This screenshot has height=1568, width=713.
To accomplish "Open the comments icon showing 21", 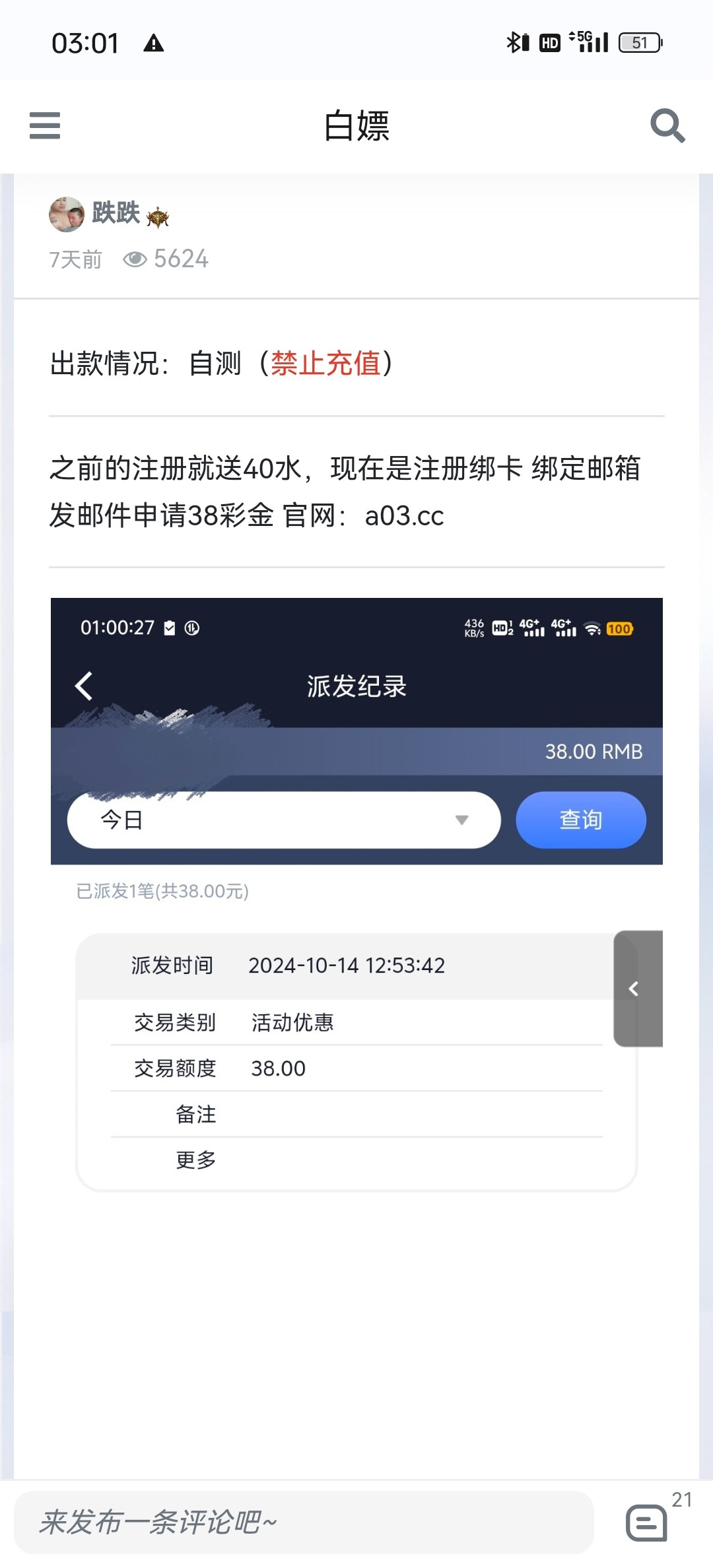I will tap(646, 1522).
